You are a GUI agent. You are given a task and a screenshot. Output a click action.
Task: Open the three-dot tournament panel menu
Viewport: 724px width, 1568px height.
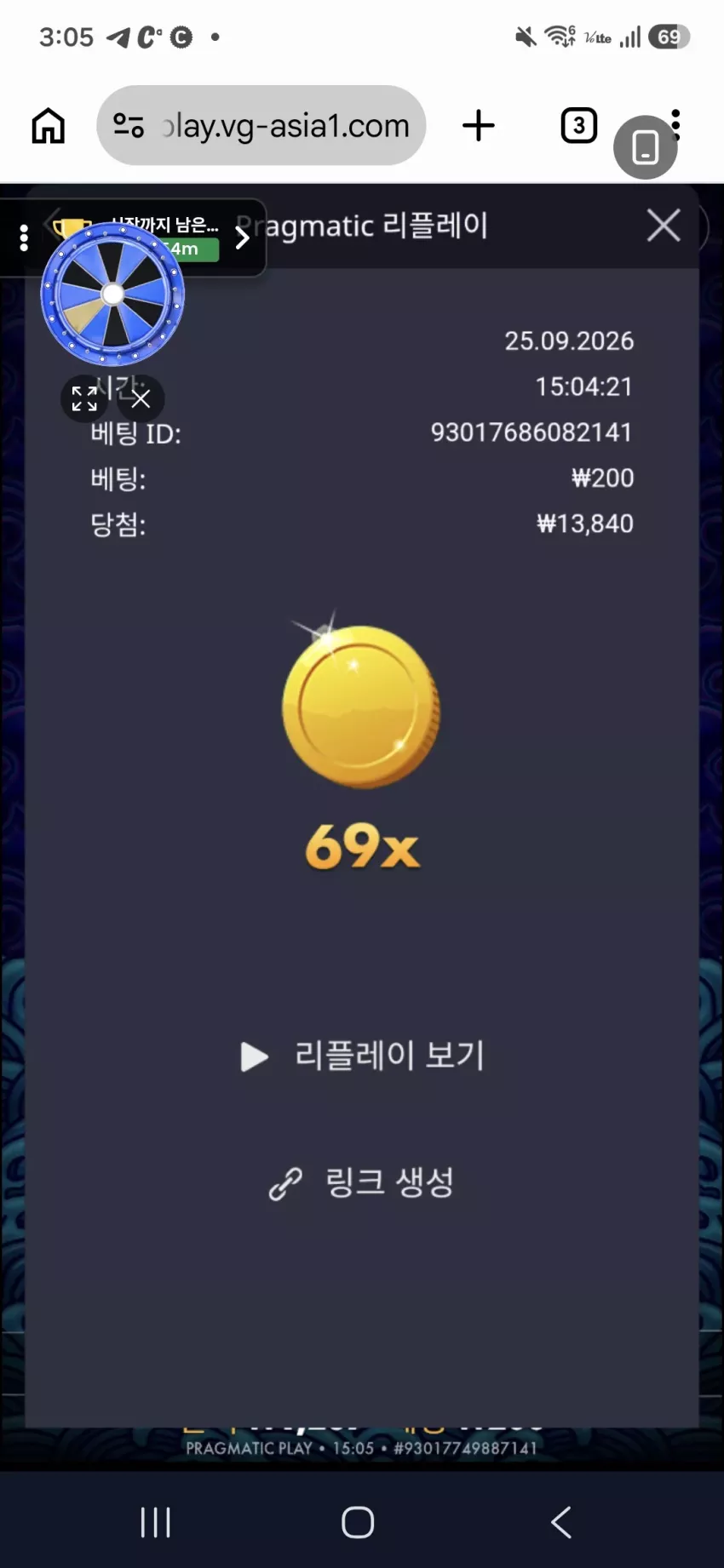pyautogui.click(x=24, y=237)
